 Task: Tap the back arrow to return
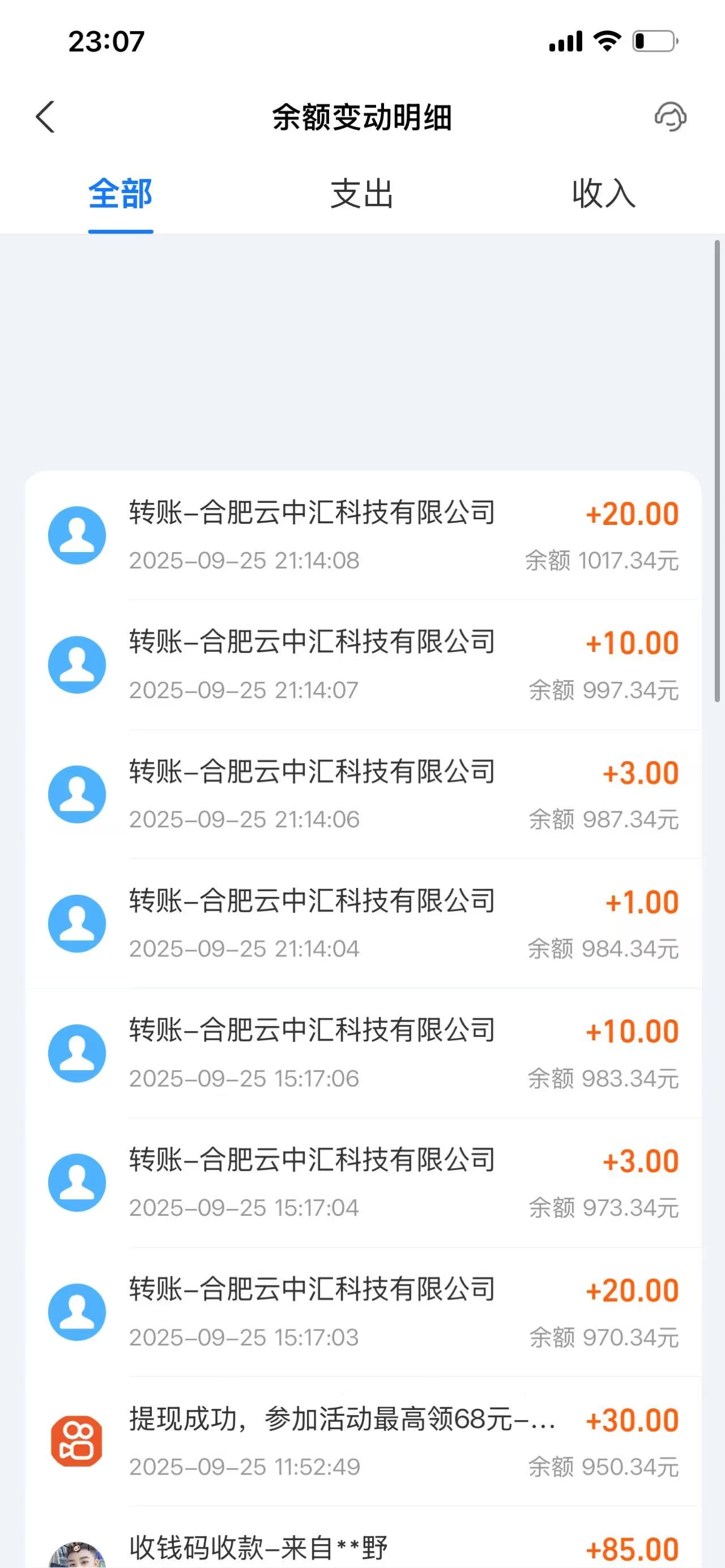tap(44, 117)
